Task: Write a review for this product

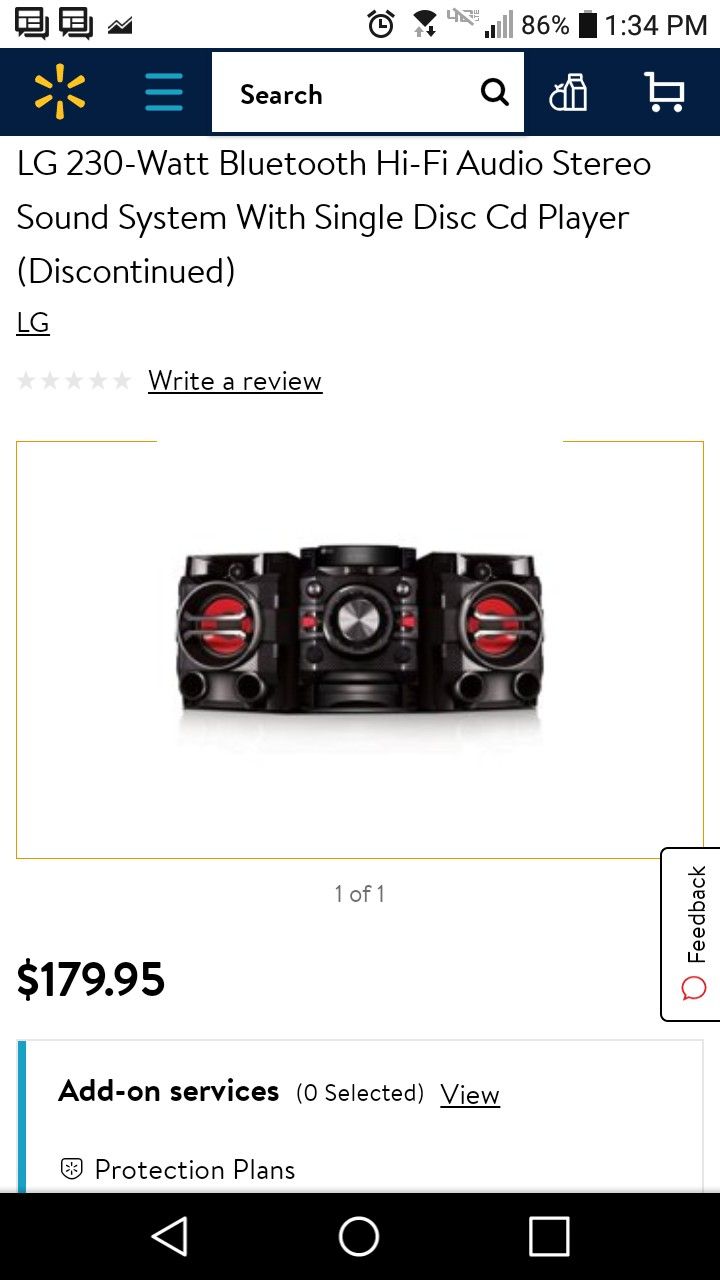Action: pyautogui.click(x=235, y=381)
